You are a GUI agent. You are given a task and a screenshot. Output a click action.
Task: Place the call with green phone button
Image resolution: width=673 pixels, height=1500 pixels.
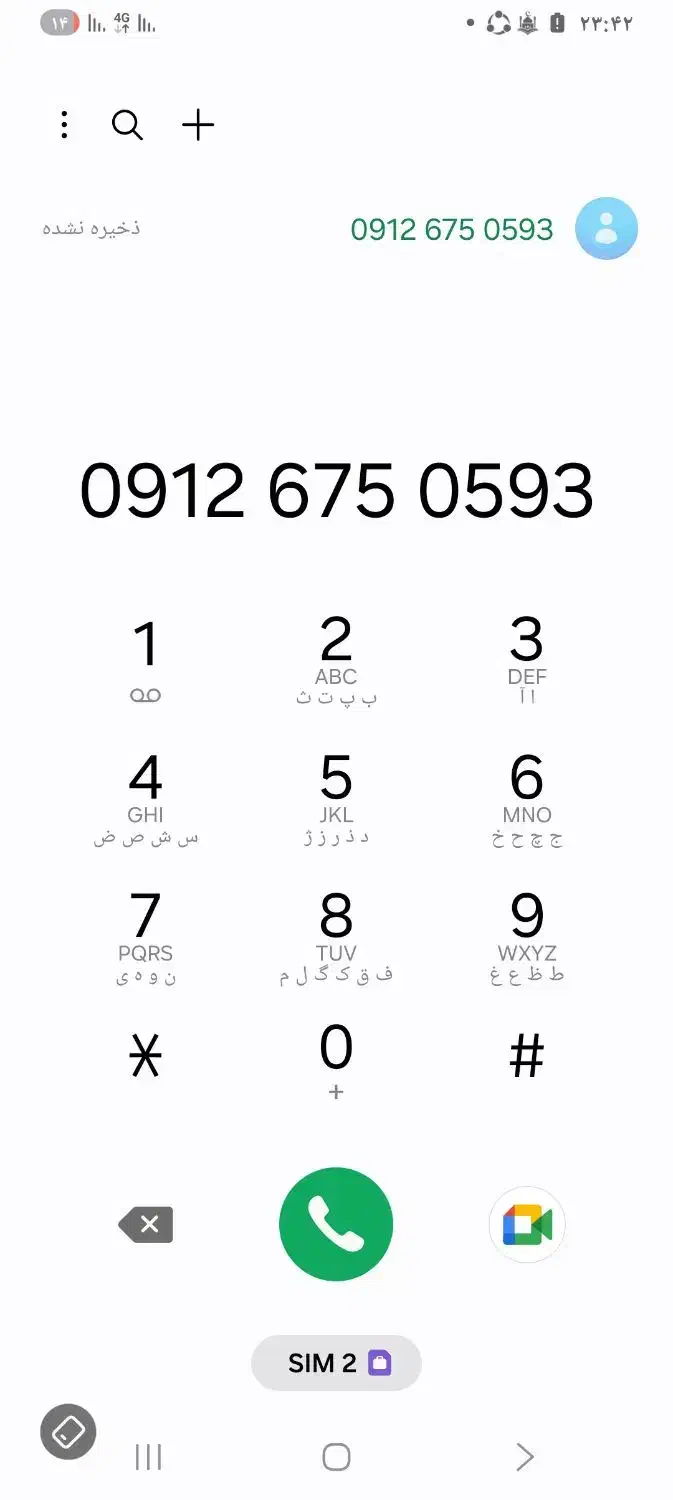coord(336,1224)
